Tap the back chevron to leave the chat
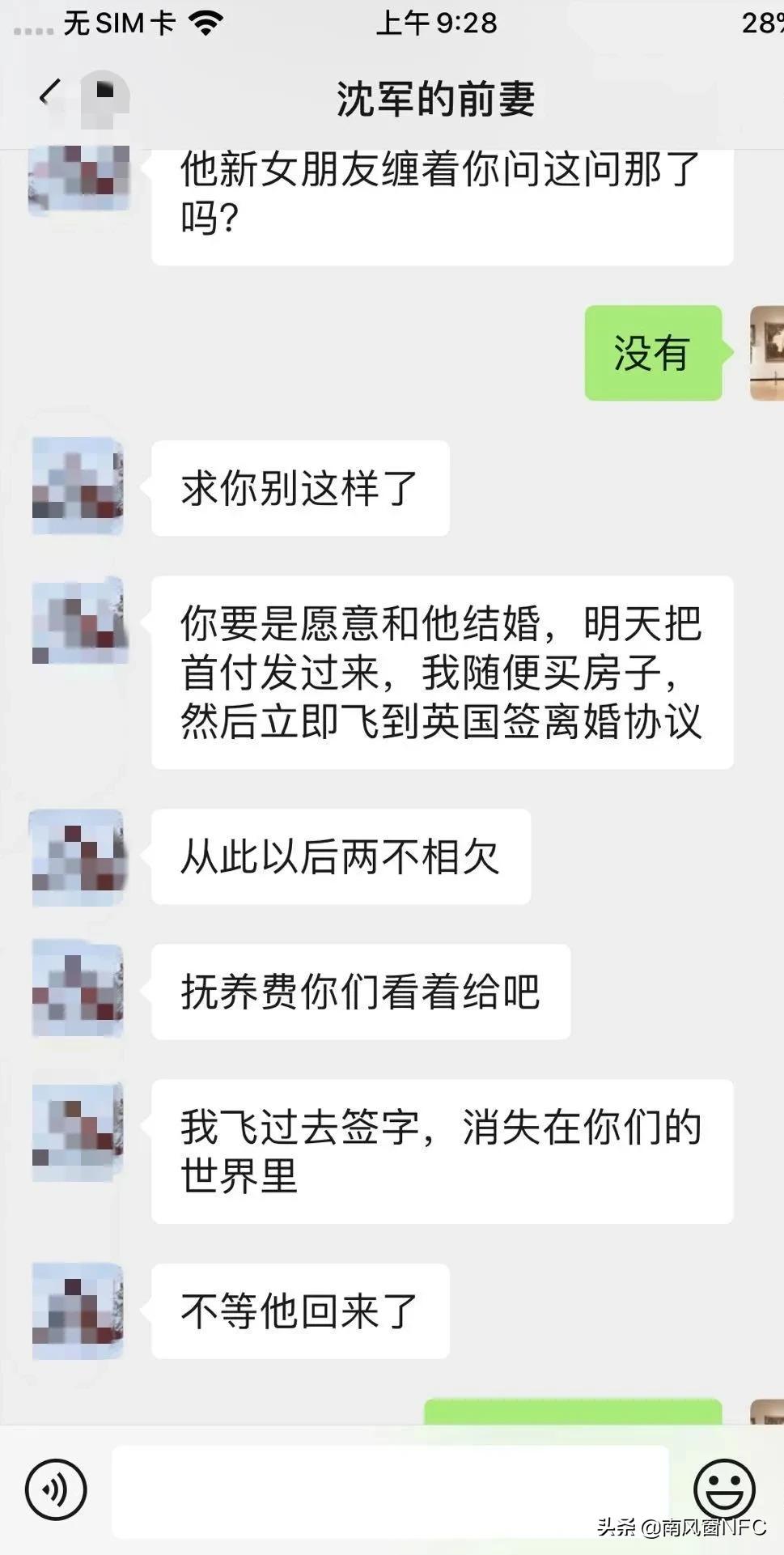 tap(49, 95)
